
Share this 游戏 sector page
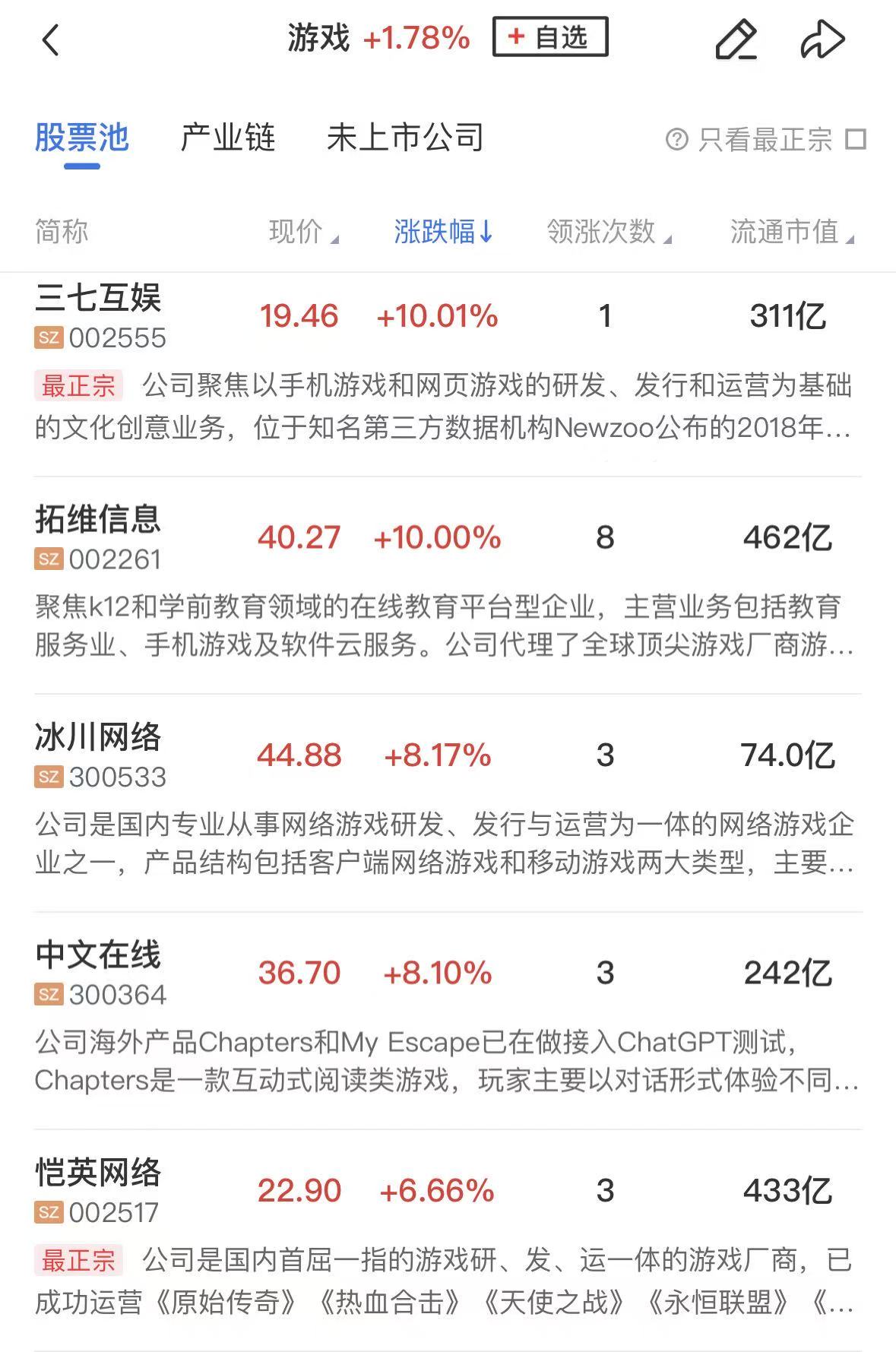822,40
